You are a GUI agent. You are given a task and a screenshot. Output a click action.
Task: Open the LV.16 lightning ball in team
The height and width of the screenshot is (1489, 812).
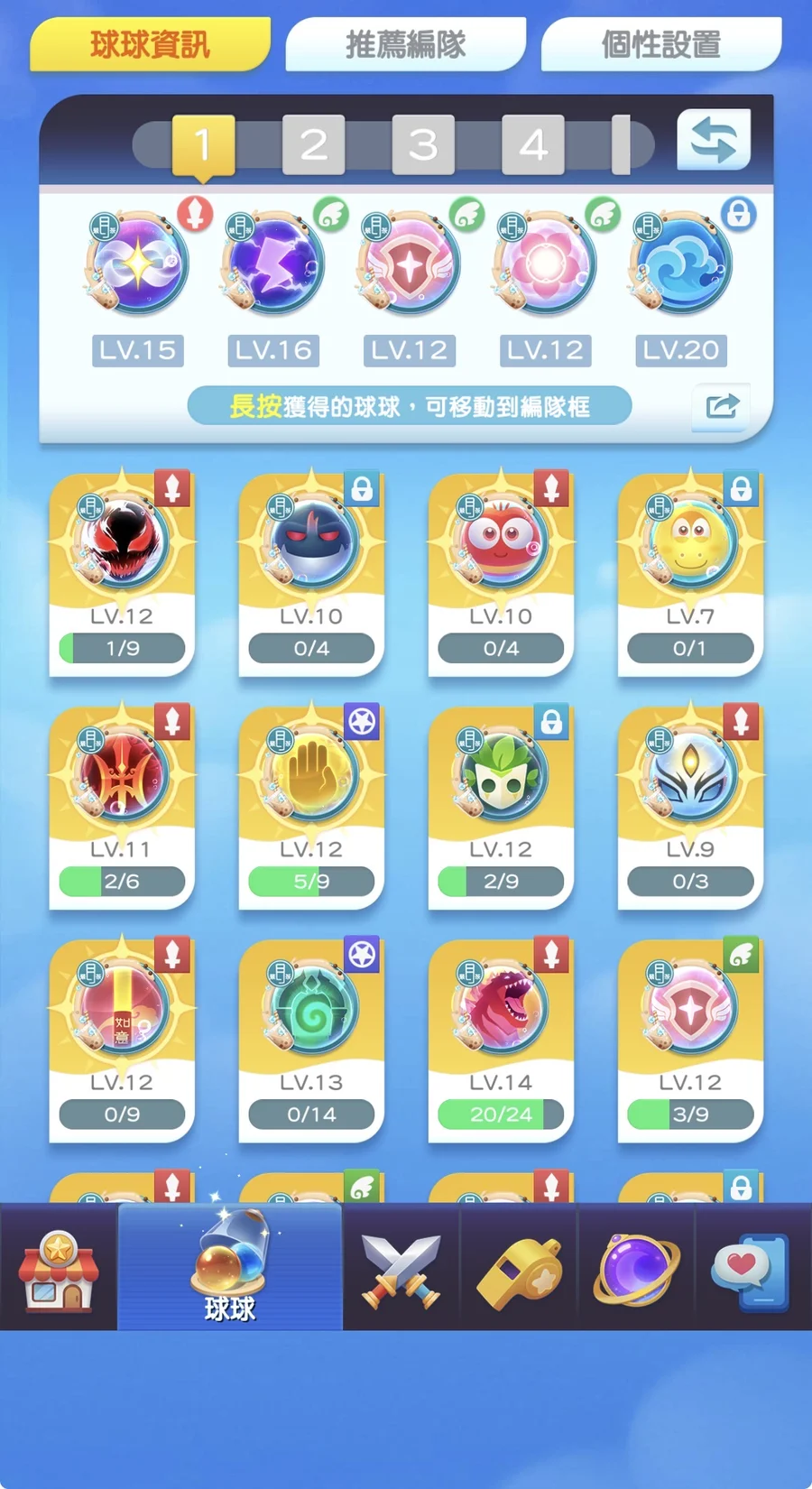273,264
